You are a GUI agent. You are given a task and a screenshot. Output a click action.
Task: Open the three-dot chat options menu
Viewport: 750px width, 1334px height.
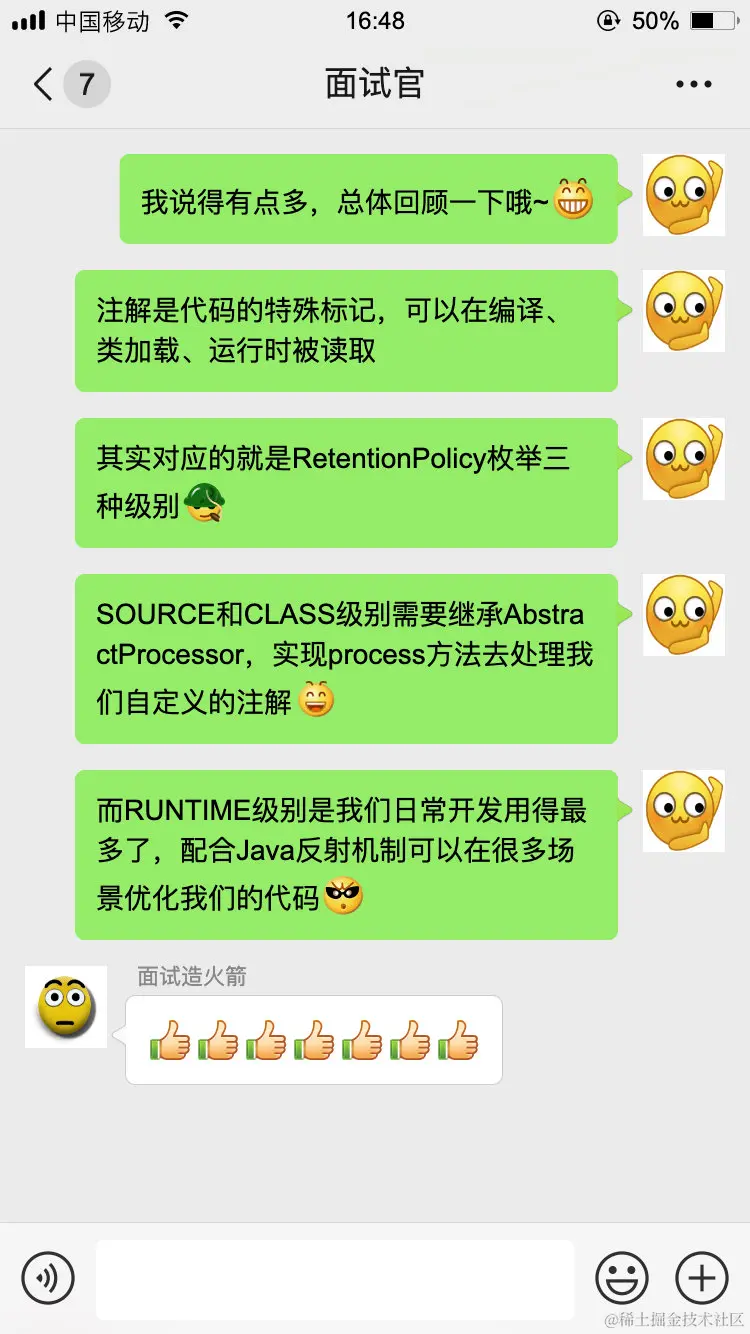pos(693,84)
